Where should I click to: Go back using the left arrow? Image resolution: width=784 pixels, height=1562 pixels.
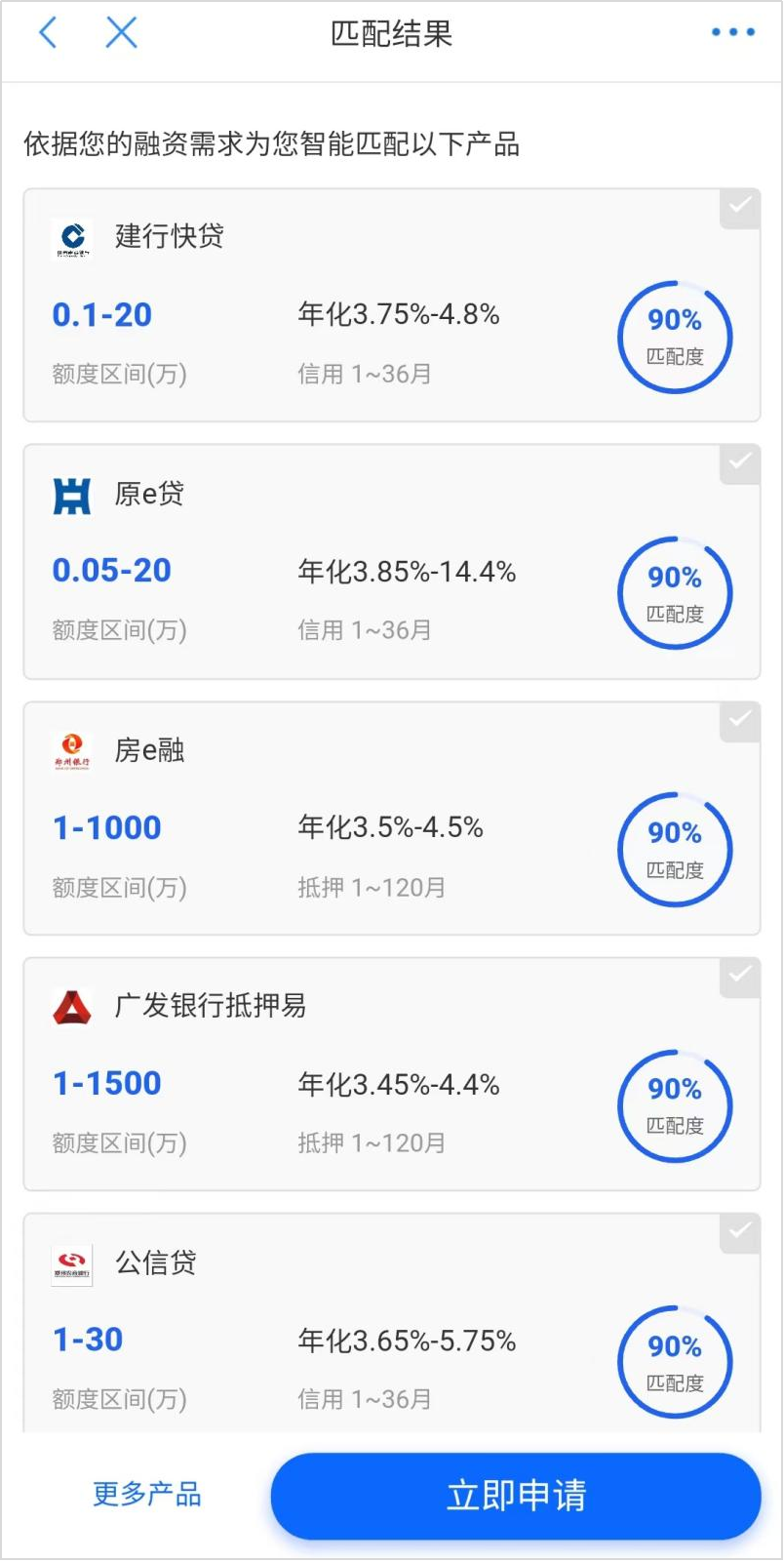coord(48,32)
